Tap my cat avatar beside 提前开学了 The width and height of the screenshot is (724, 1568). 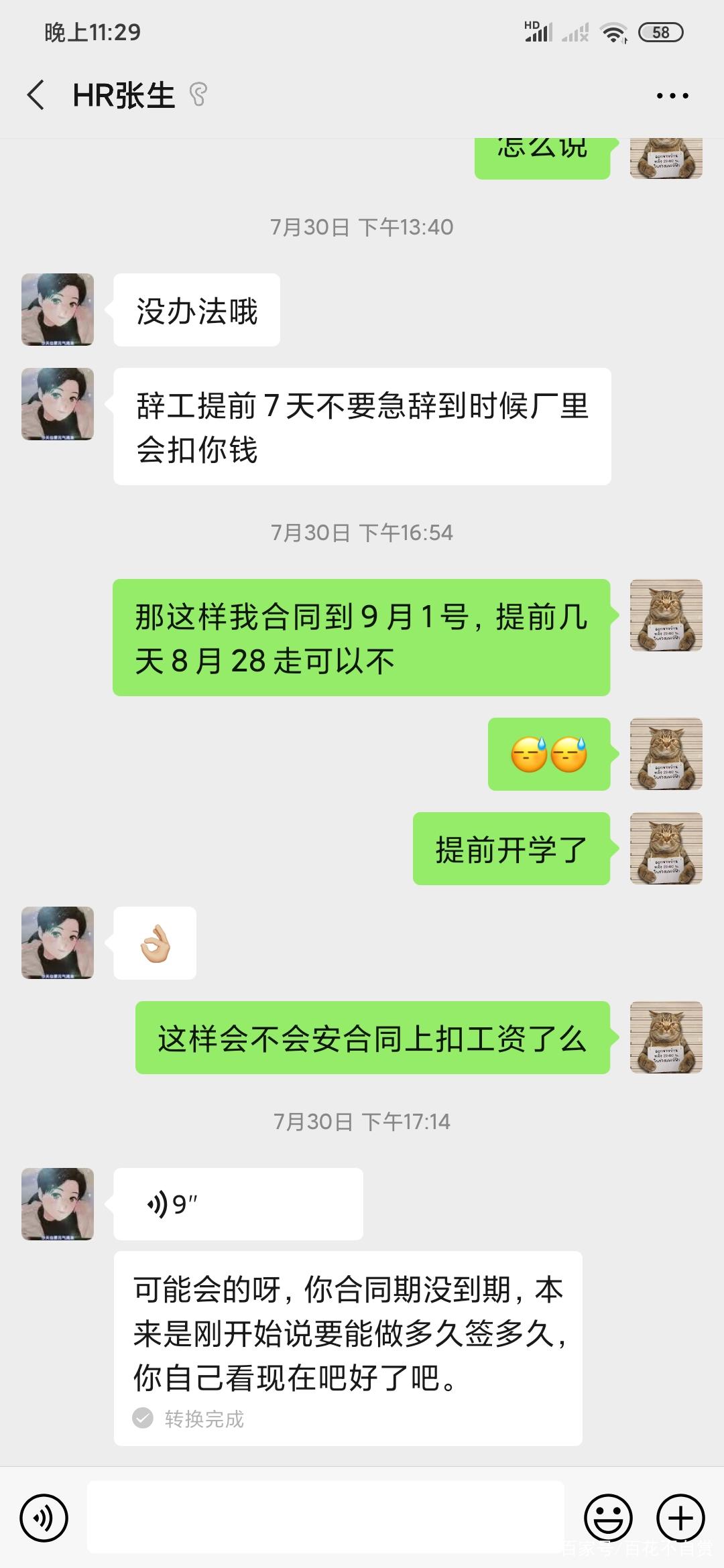(x=666, y=848)
